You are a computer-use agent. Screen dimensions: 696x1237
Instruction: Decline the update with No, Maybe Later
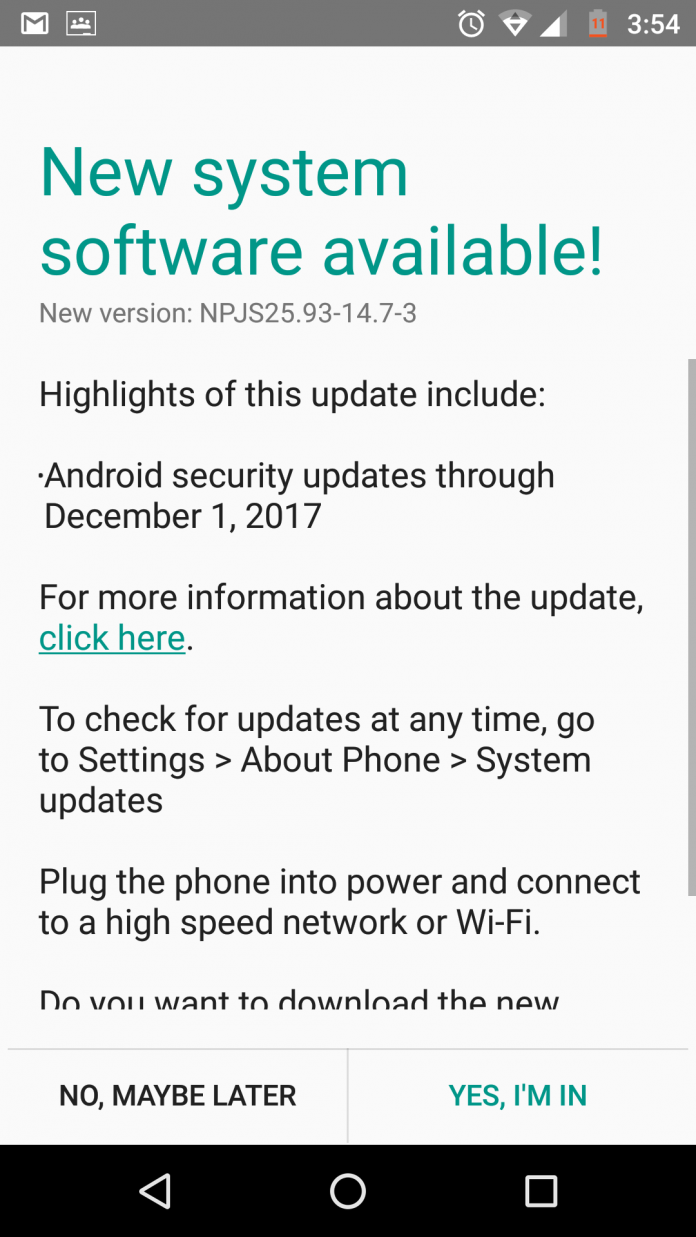pos(178,1096)
